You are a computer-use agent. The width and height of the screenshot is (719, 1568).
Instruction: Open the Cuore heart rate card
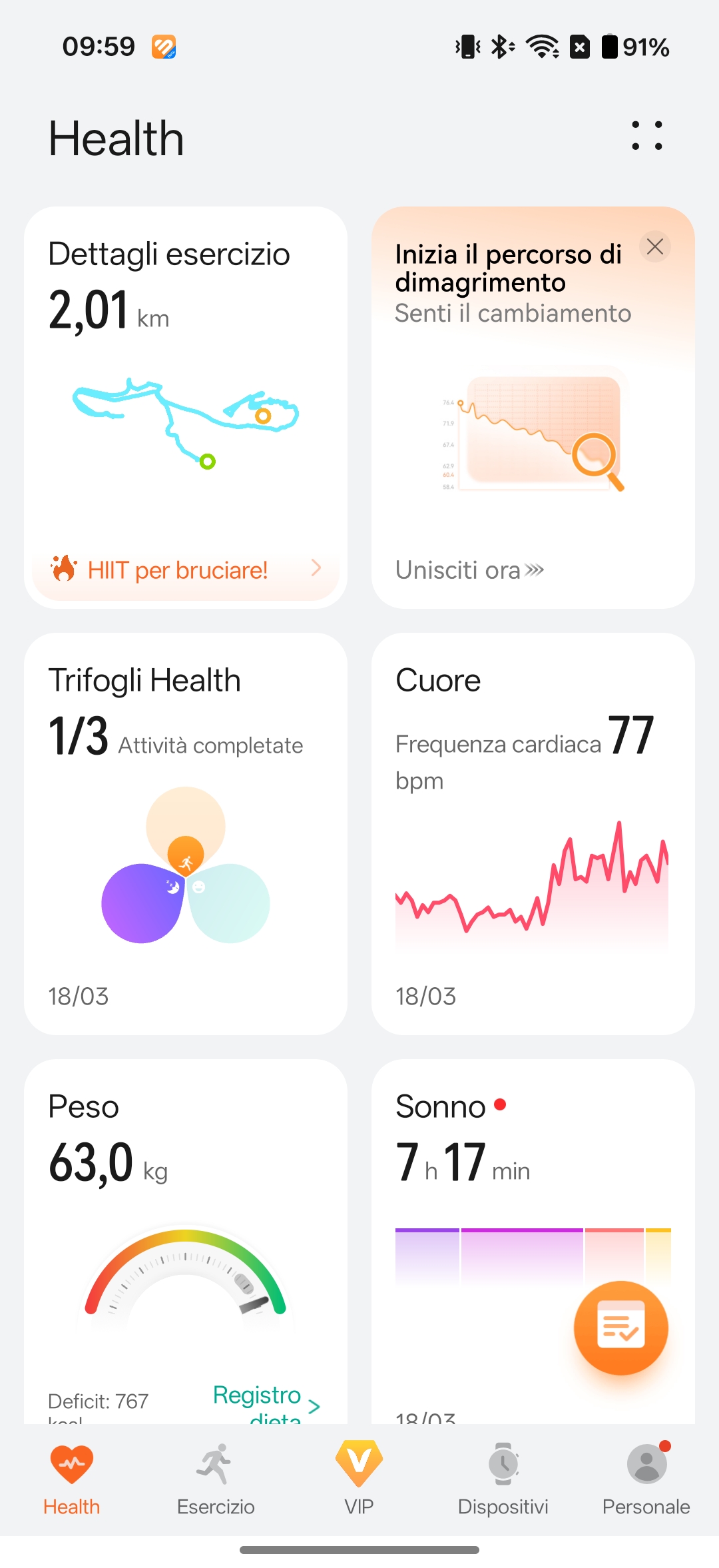click(x=533, y=833)
